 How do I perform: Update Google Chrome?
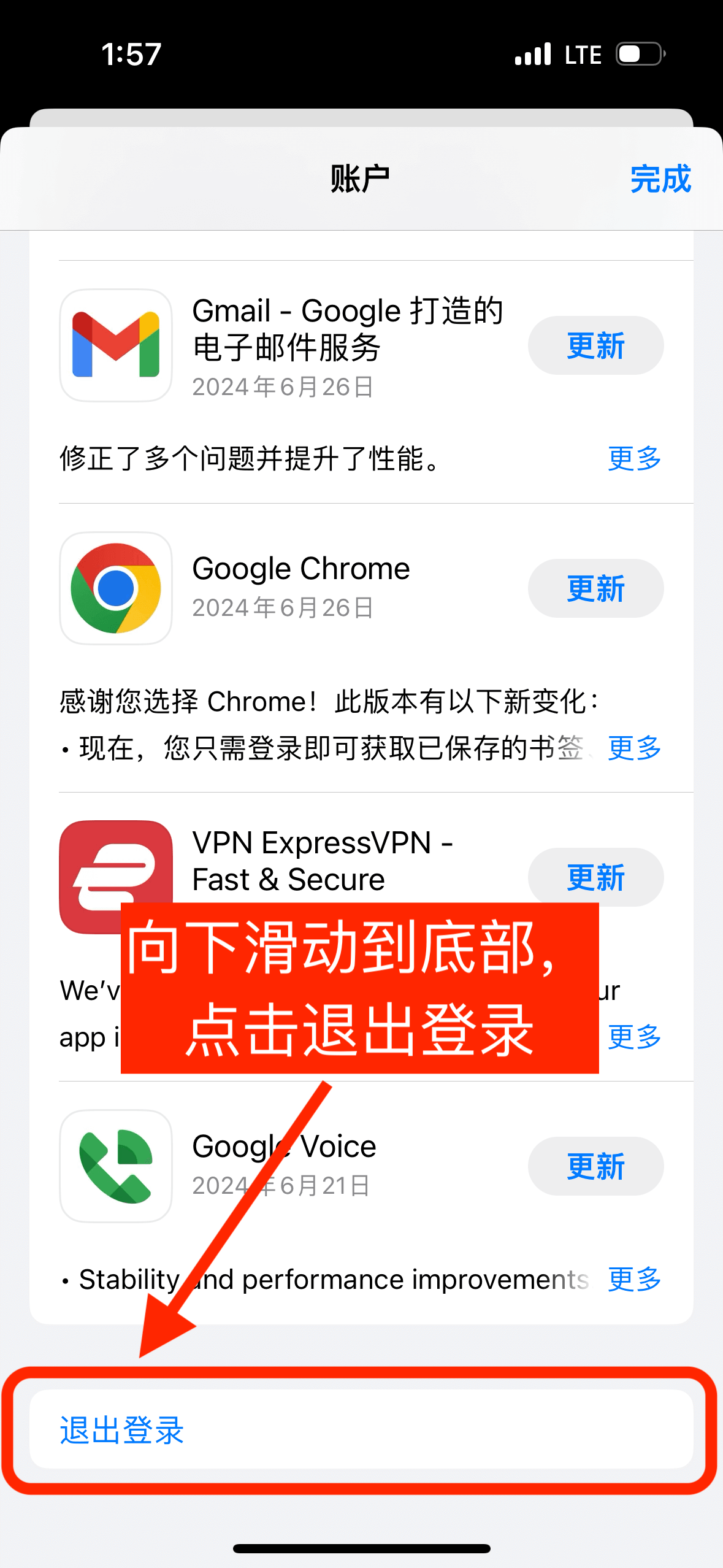[595, 588]
